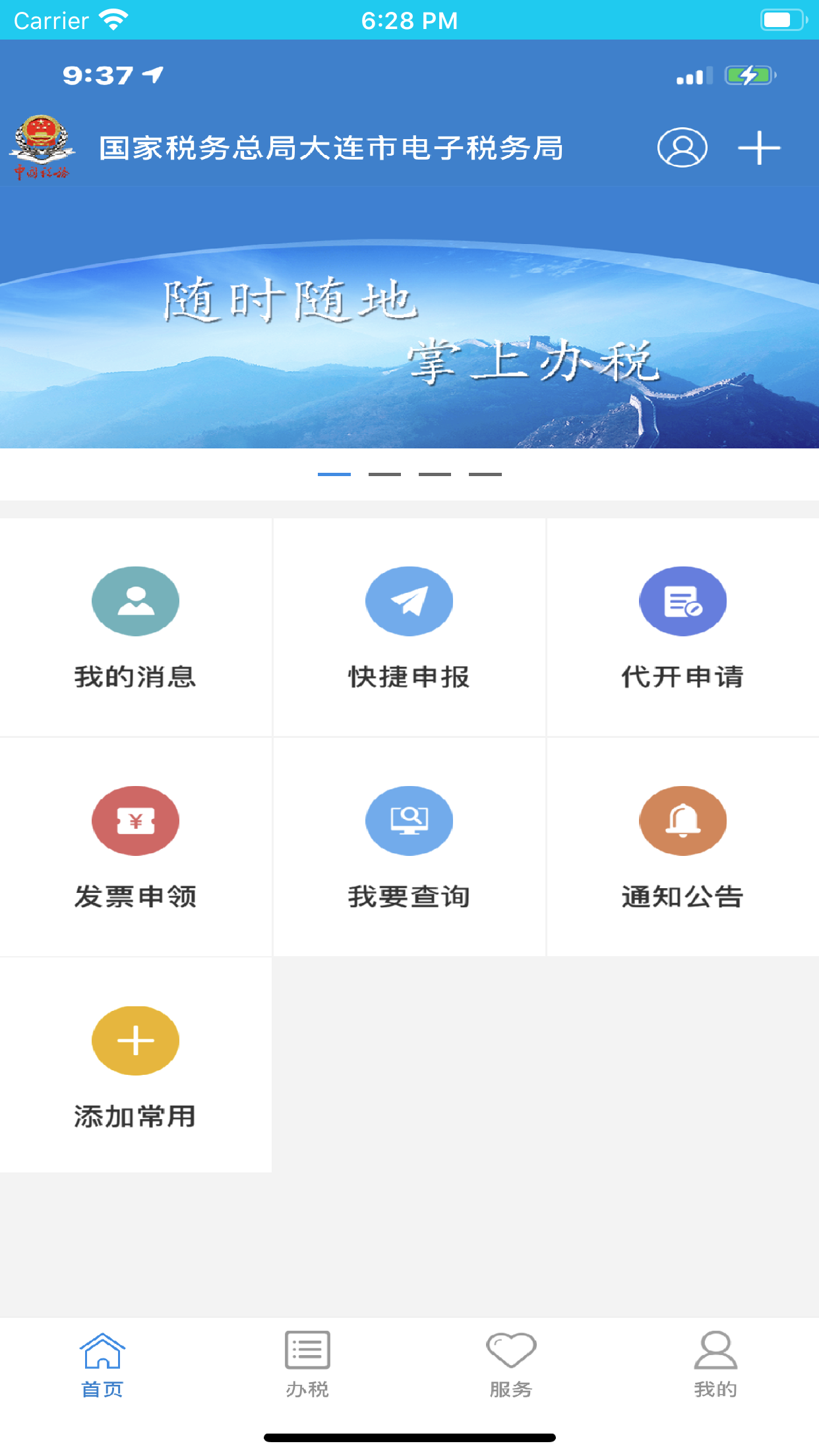The image size is (819, 1456).
Task: Tap 添加常用 to add shortcuts
Action: coord(135,1066)
